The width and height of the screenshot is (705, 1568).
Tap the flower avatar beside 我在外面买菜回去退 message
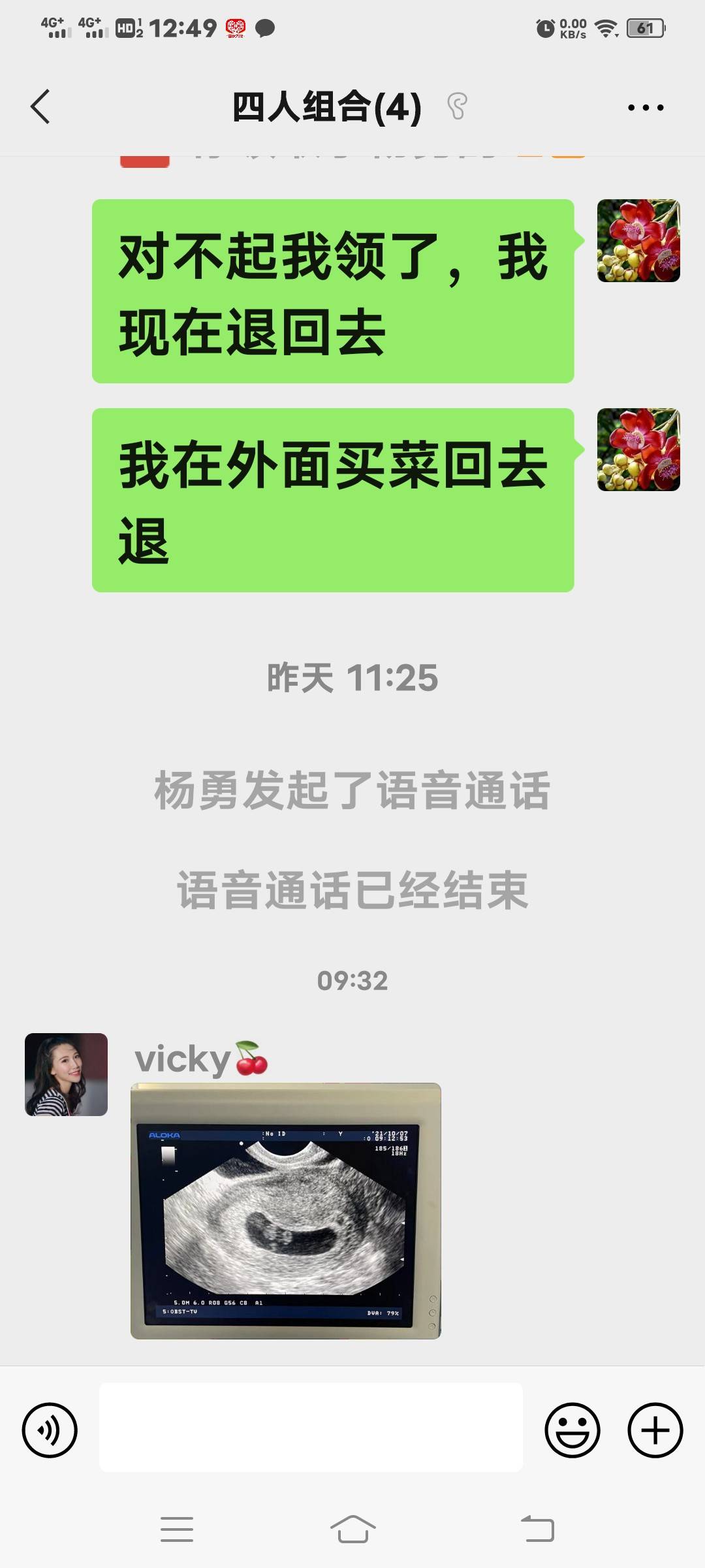pyautogui.click(x=638, y=450)
